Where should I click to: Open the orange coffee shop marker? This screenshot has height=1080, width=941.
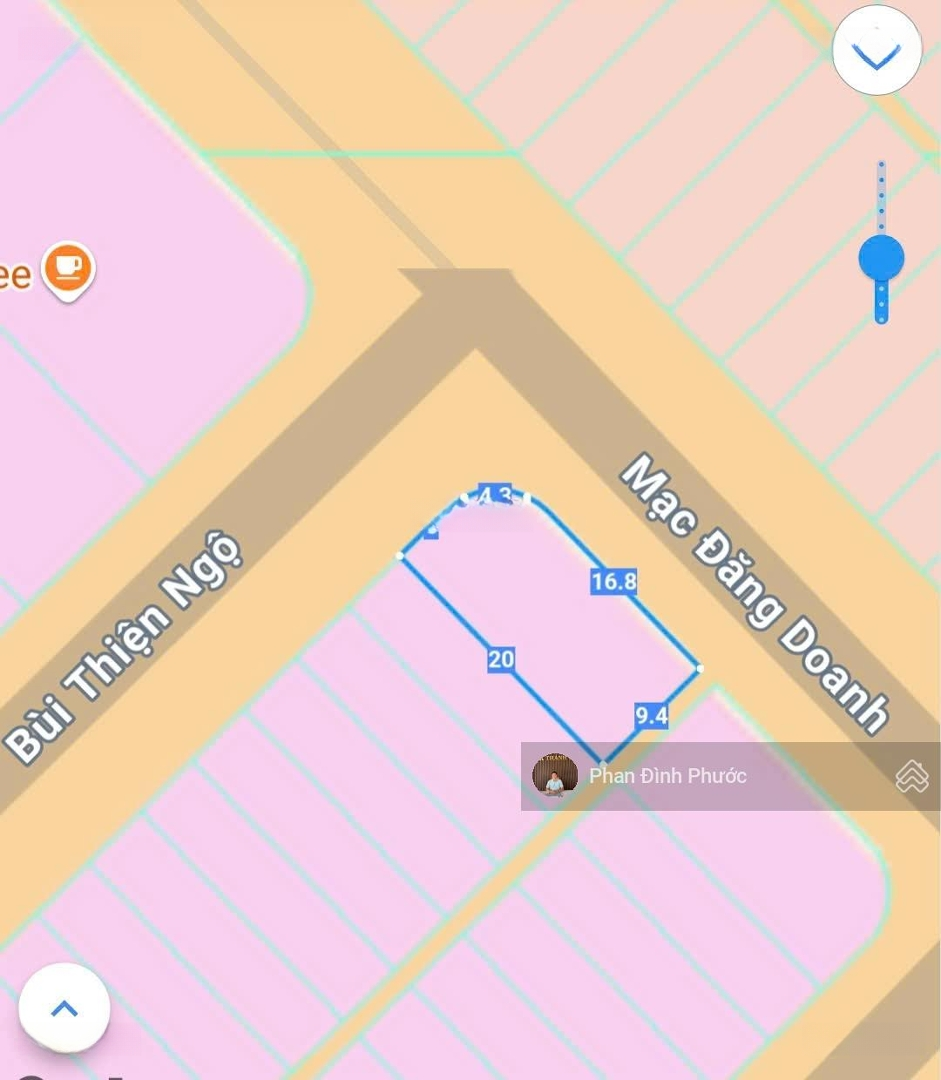click(x=68, y=268)
